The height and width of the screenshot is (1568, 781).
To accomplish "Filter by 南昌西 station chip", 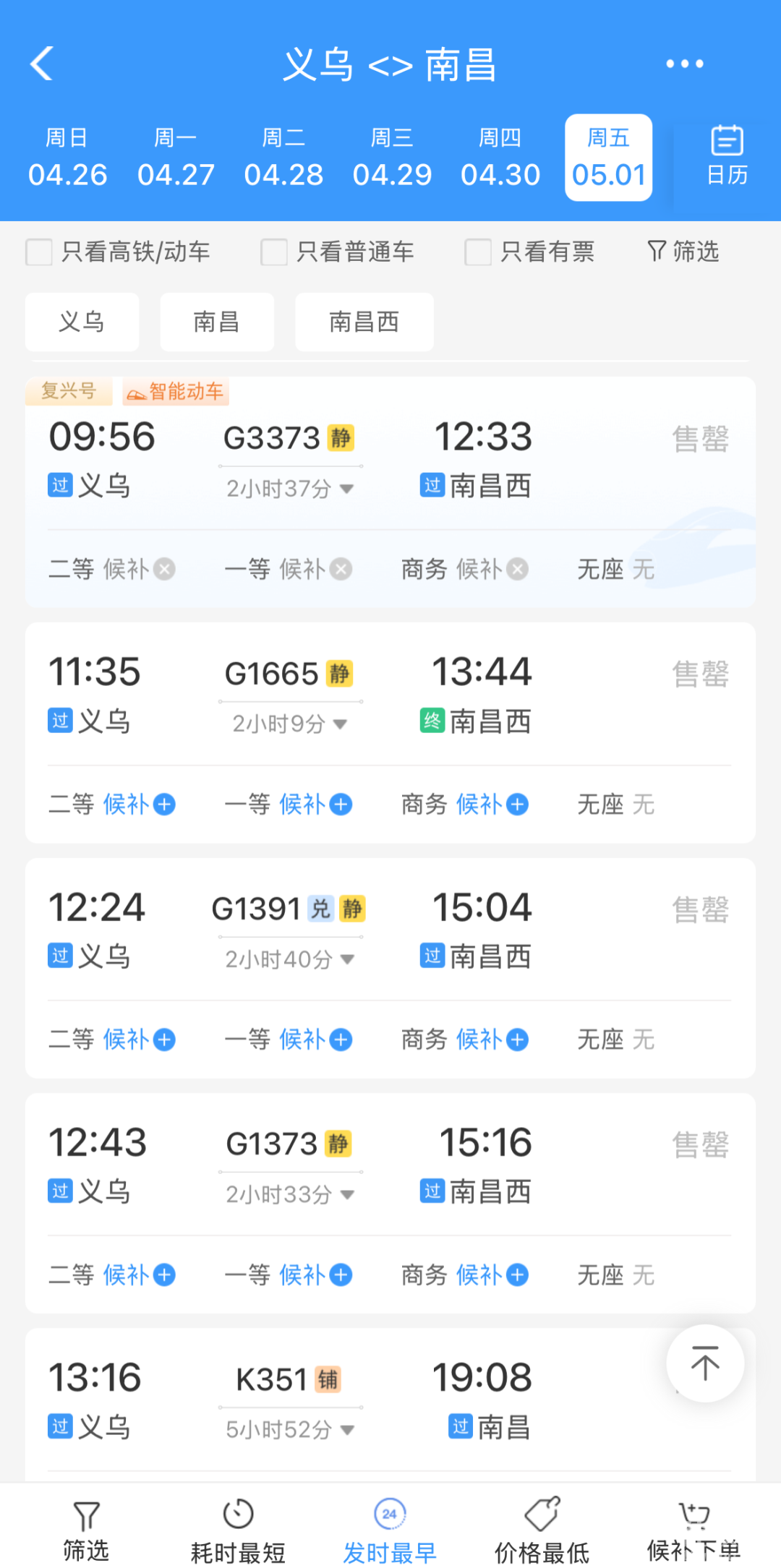I will 364,322.
